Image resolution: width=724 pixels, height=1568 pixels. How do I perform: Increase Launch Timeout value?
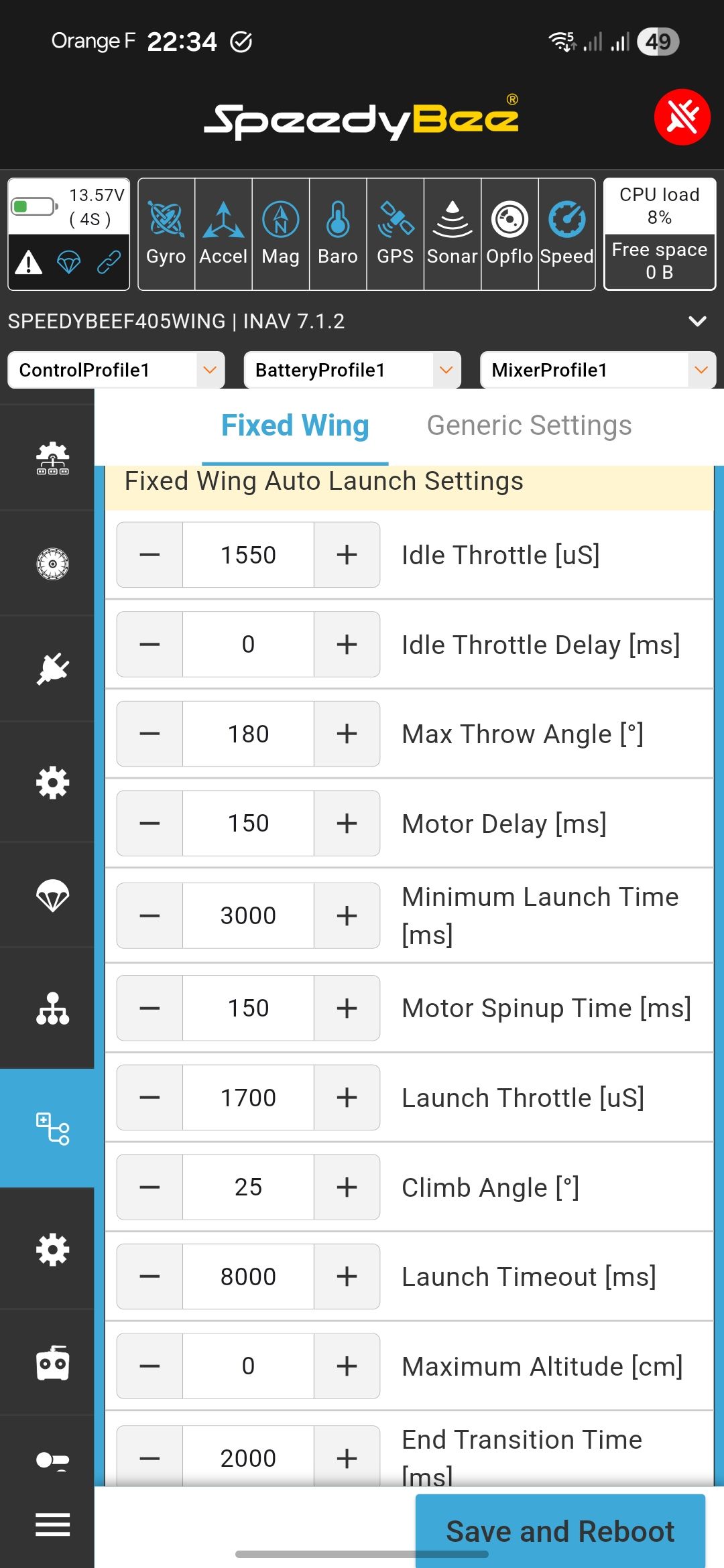point(347,1277)
